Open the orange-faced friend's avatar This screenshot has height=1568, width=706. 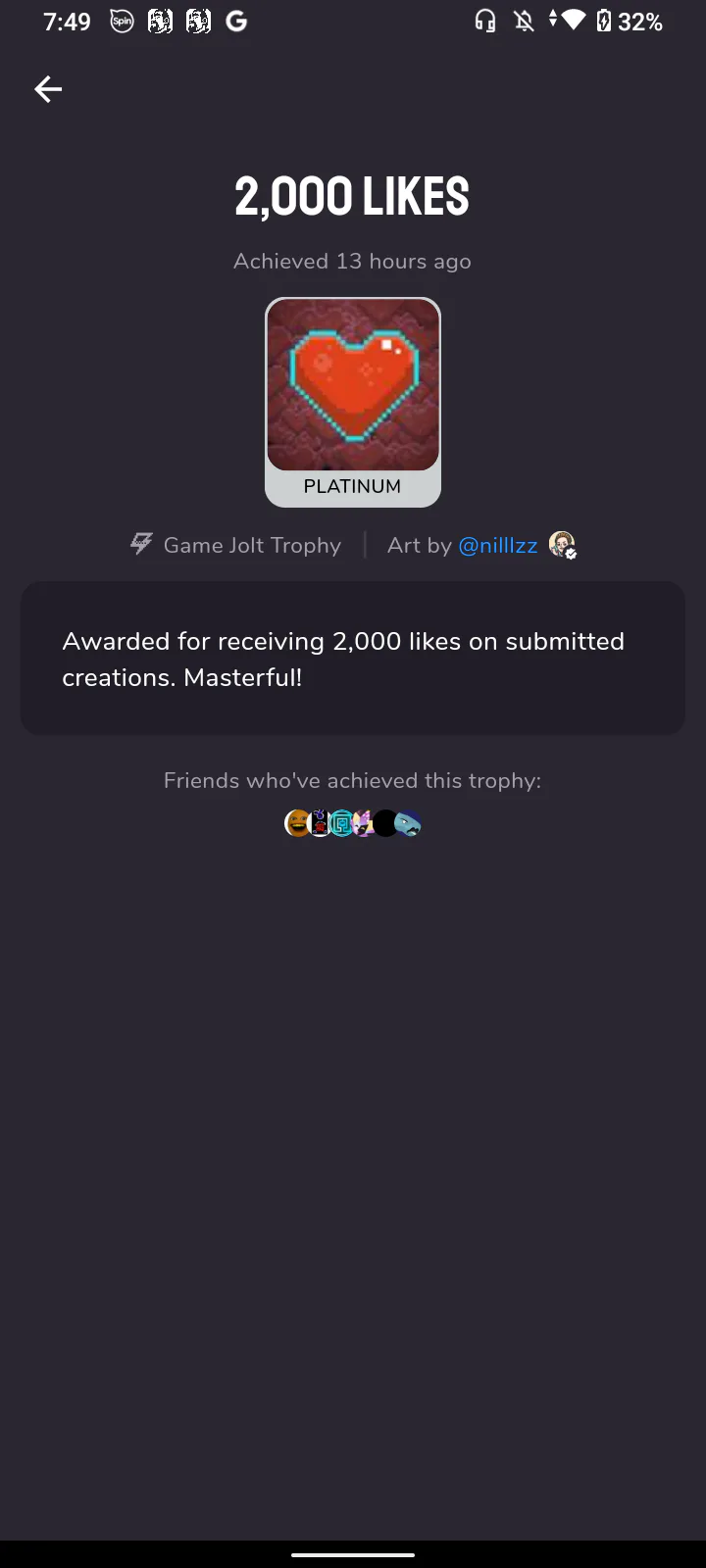(x=297, y=823)
